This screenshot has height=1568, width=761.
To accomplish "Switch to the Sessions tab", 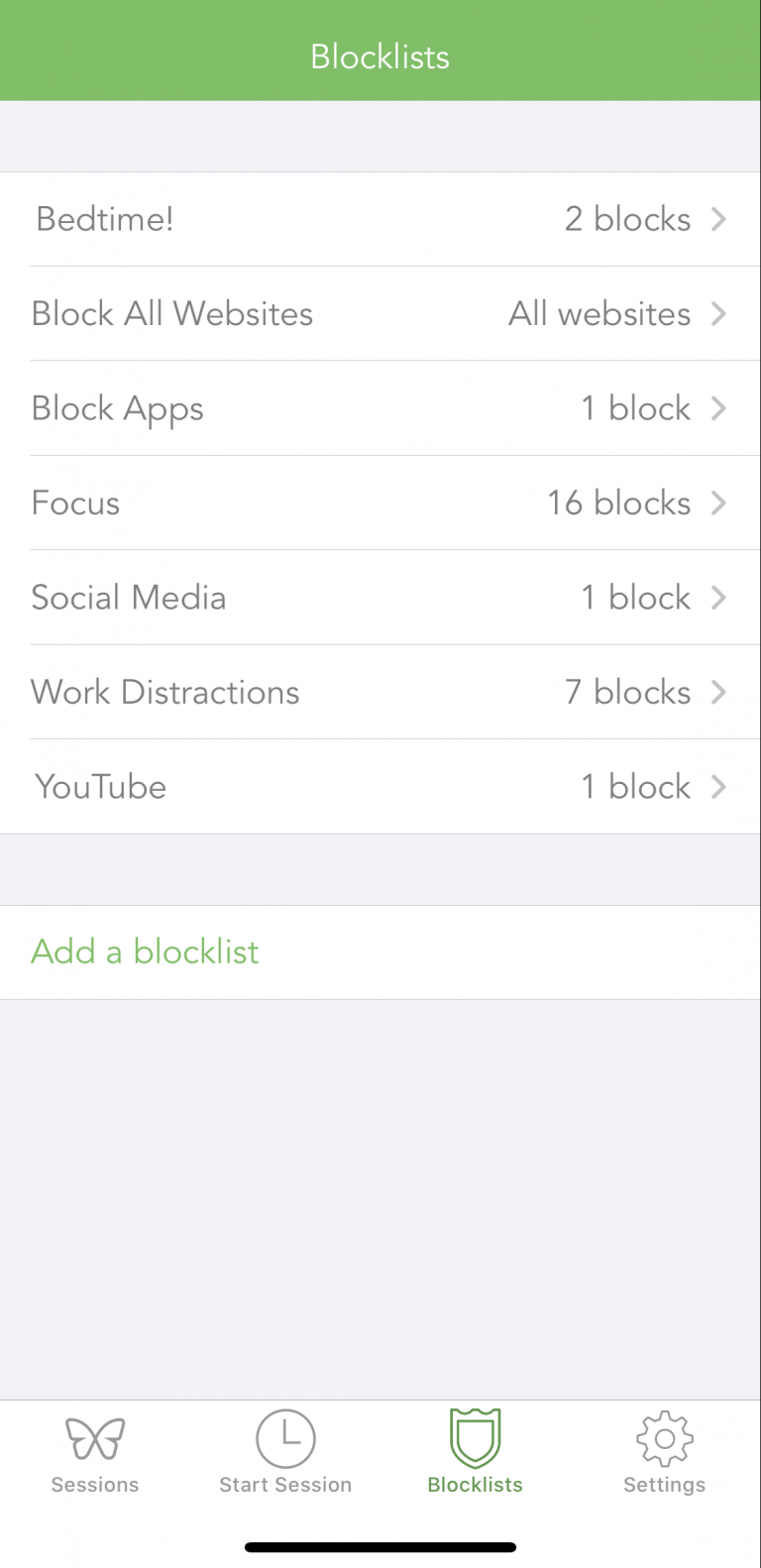I will coord(94,1452).
